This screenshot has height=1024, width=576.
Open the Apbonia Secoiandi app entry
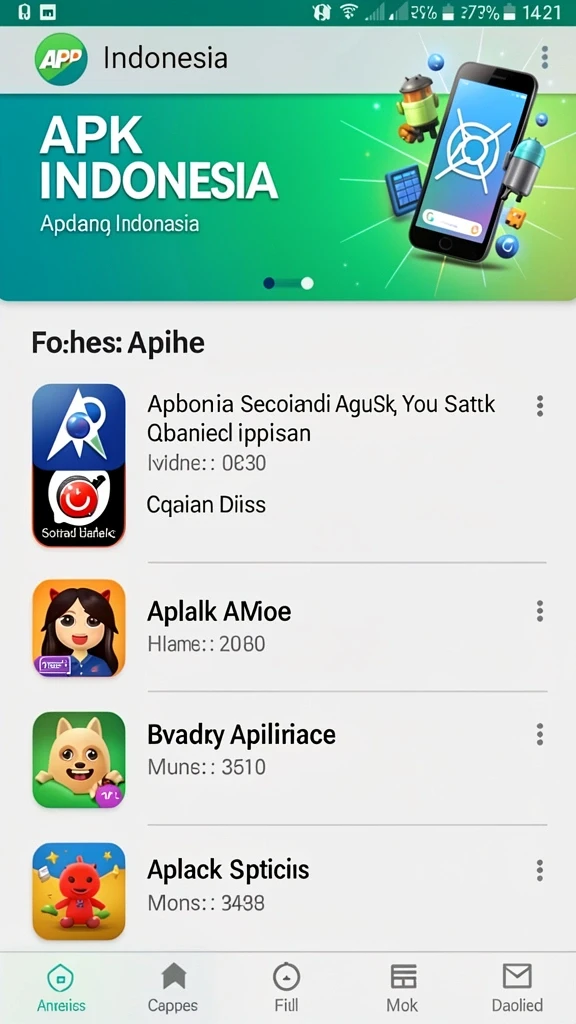[288, 464]
